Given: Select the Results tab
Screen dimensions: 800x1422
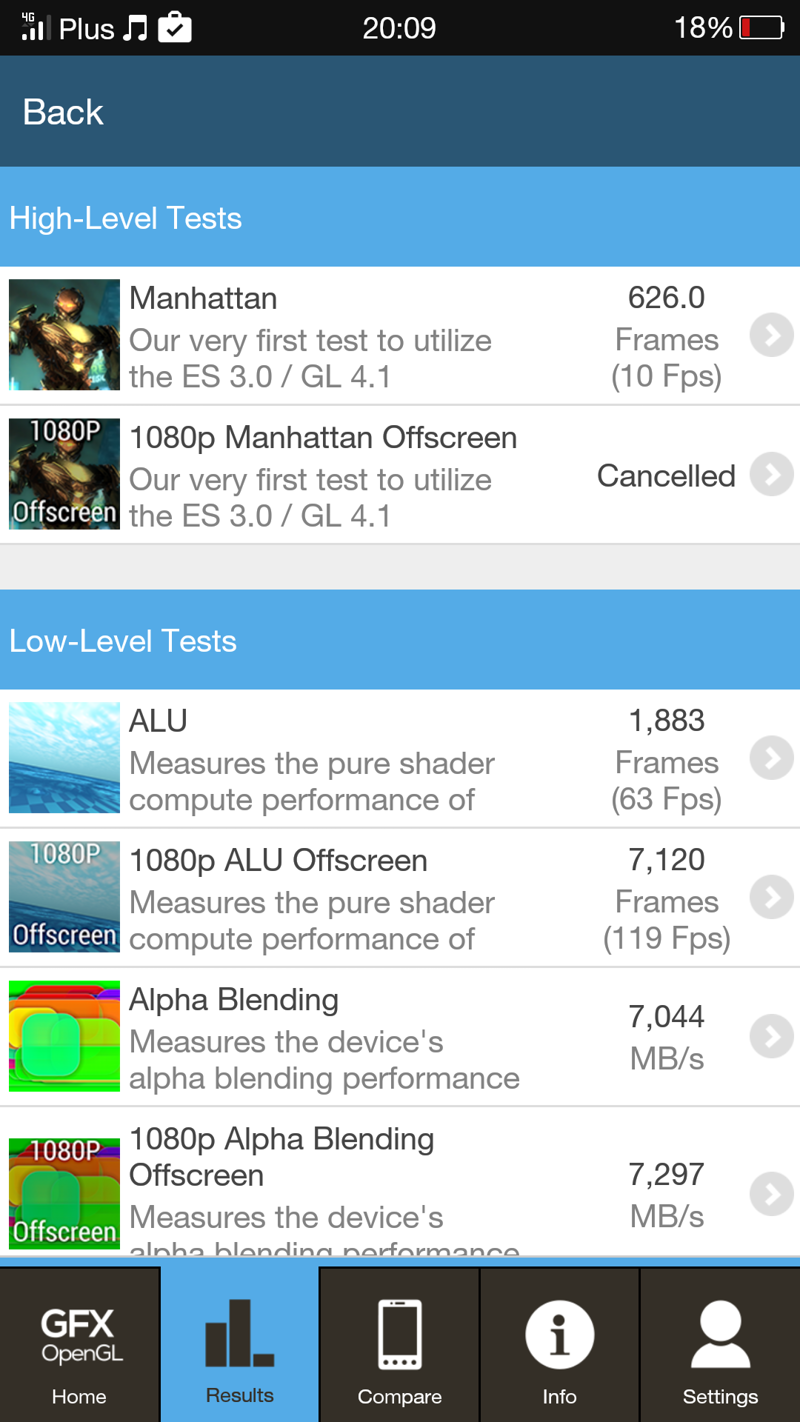Looking at the screenshot, I should (240, 1345).
